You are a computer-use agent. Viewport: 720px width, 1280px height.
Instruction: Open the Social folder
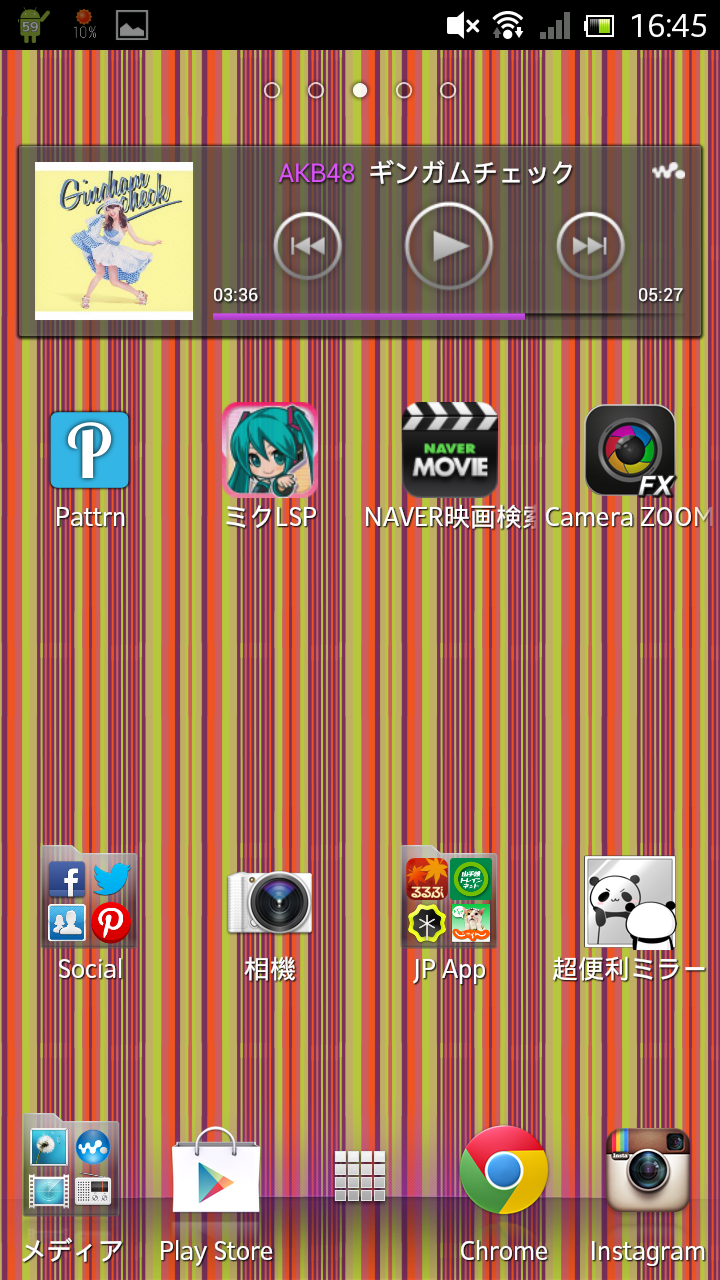coord(90,900)
